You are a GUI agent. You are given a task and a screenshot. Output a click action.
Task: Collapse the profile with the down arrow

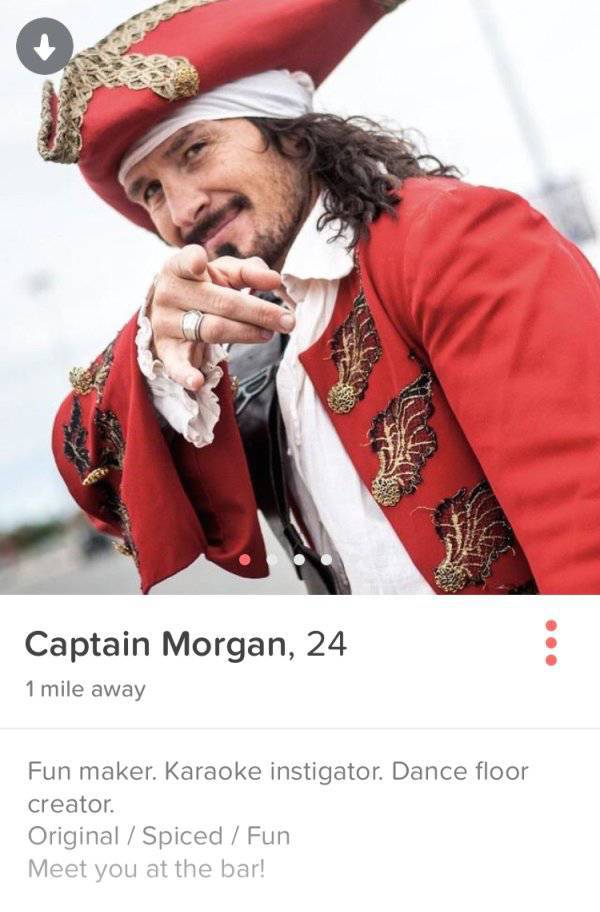(x=45, y=46)
